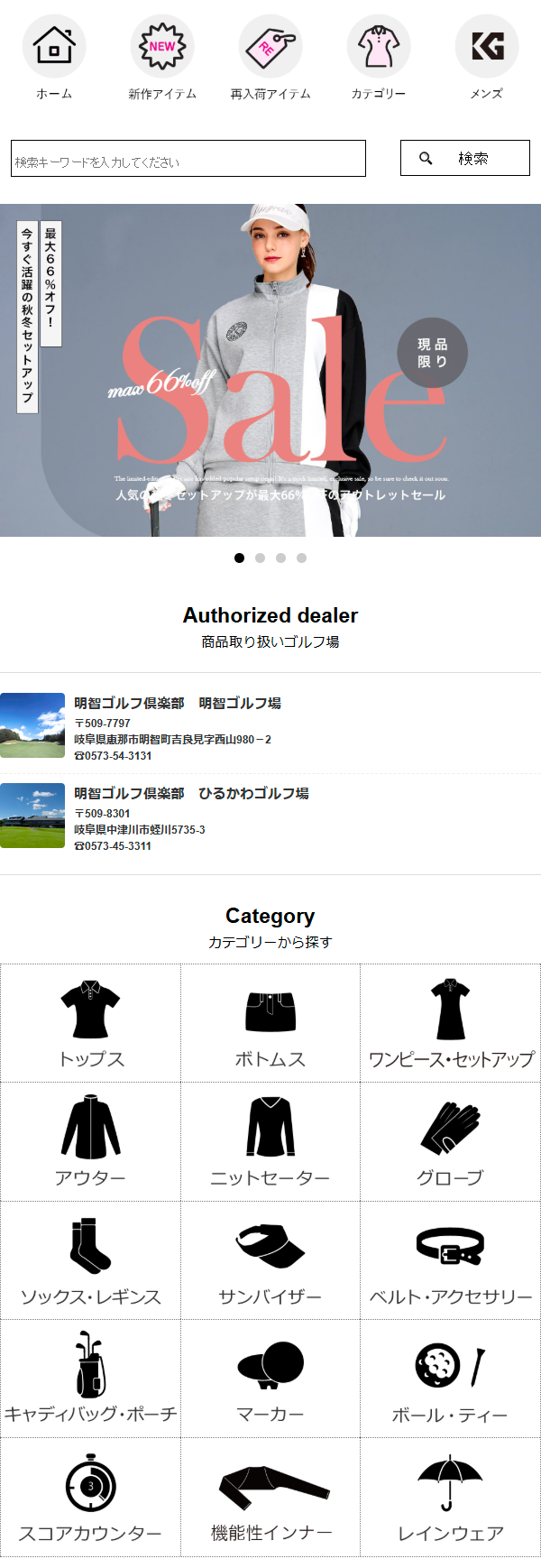Select the グローブ category

coord(451,1142)
